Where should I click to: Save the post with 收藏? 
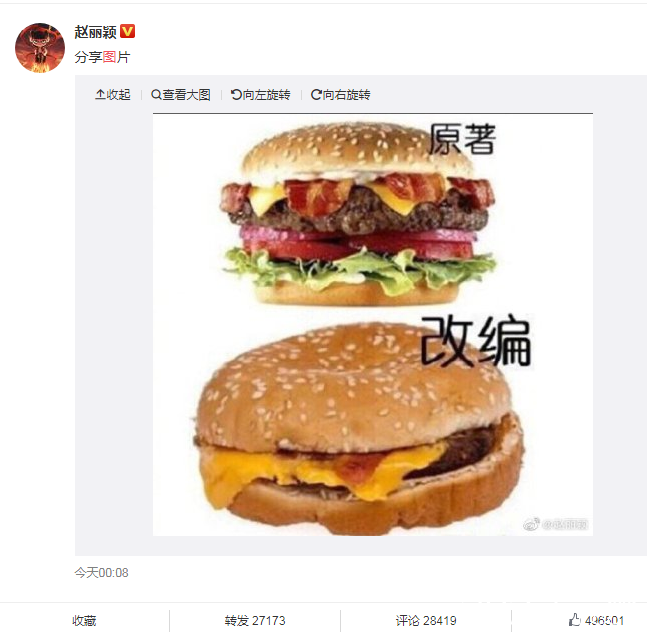[84, 621]
